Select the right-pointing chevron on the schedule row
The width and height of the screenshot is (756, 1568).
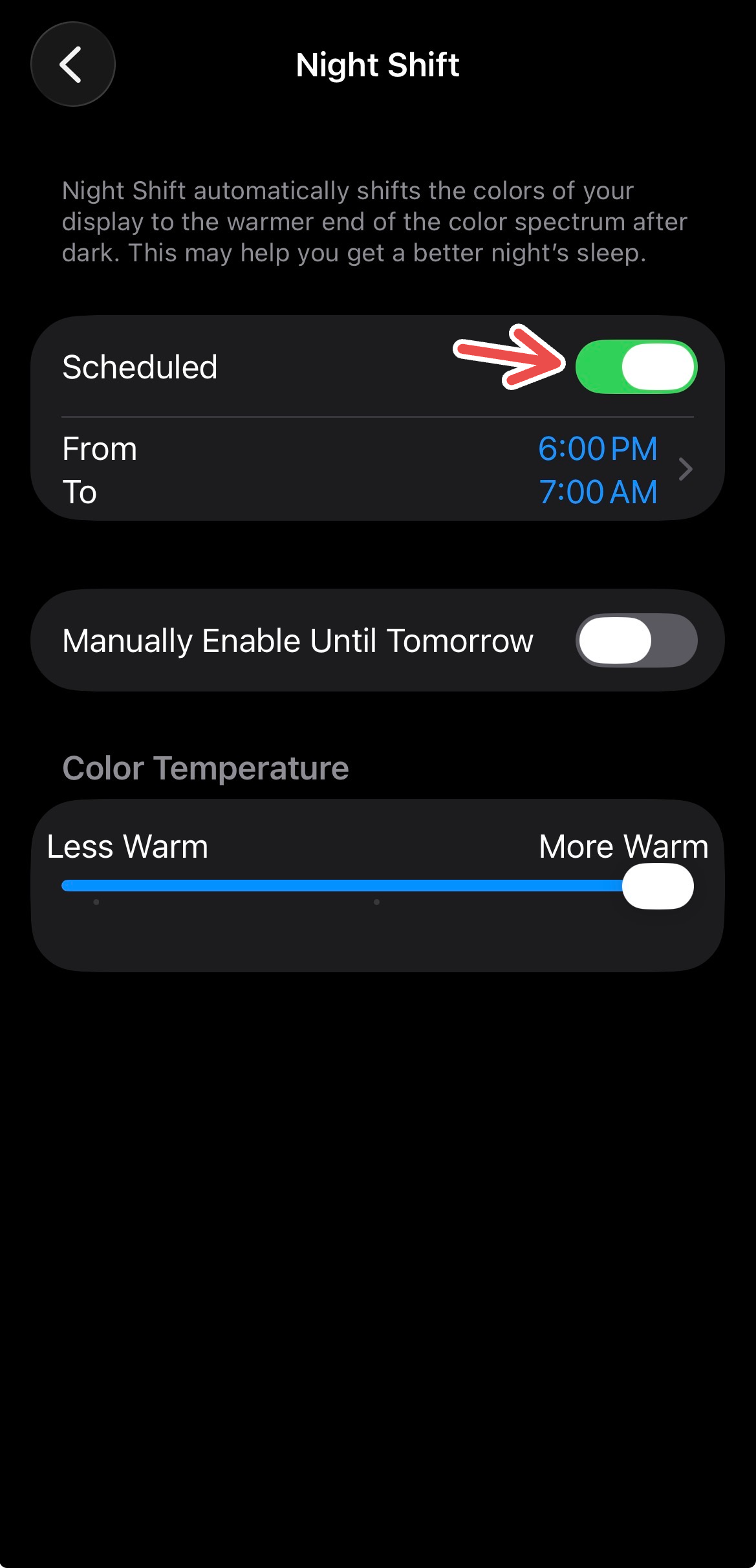tap(686, 469)
